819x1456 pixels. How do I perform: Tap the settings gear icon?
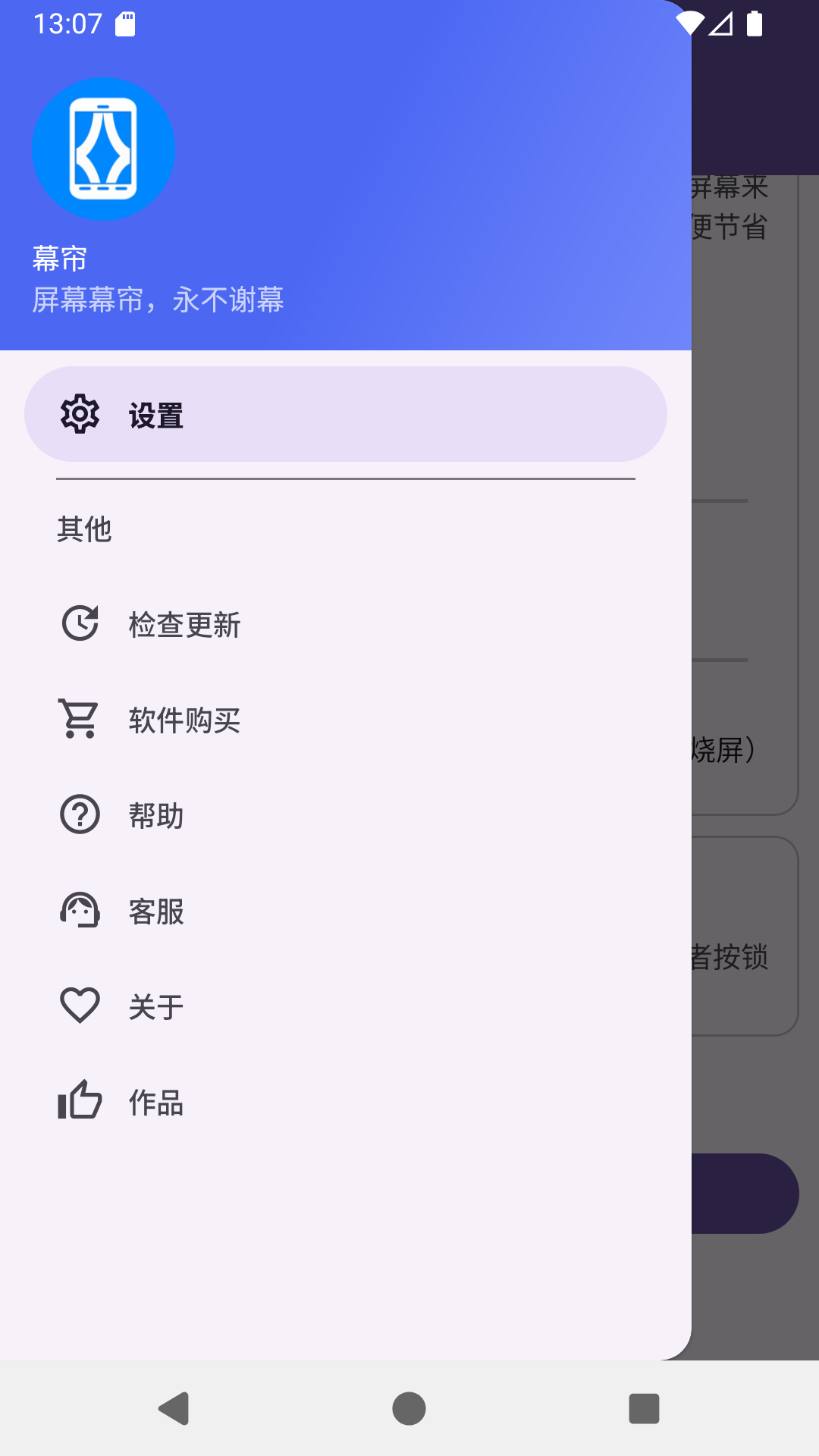[x=79, y=414]
